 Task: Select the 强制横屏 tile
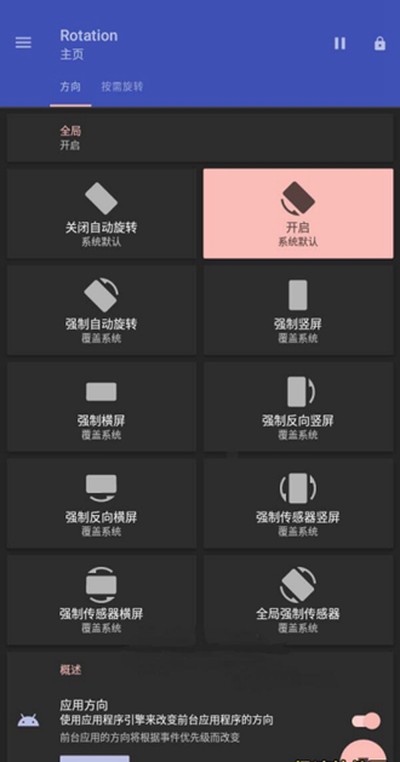tap(101, 407)
